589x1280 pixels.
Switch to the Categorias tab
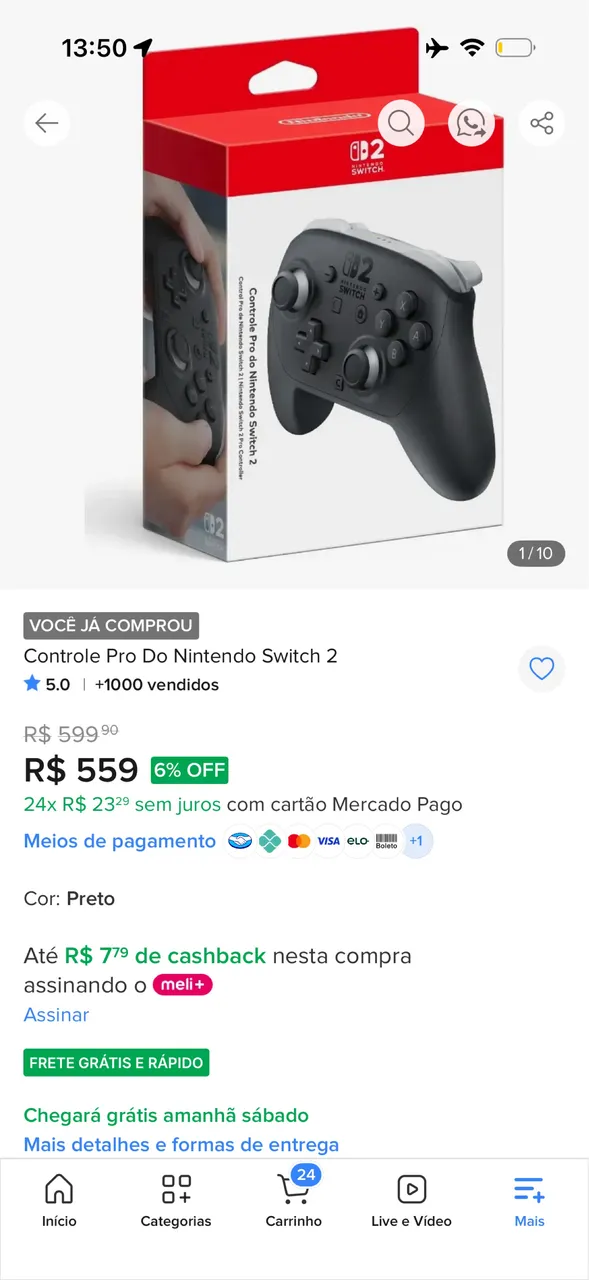tap(176, 1200)
